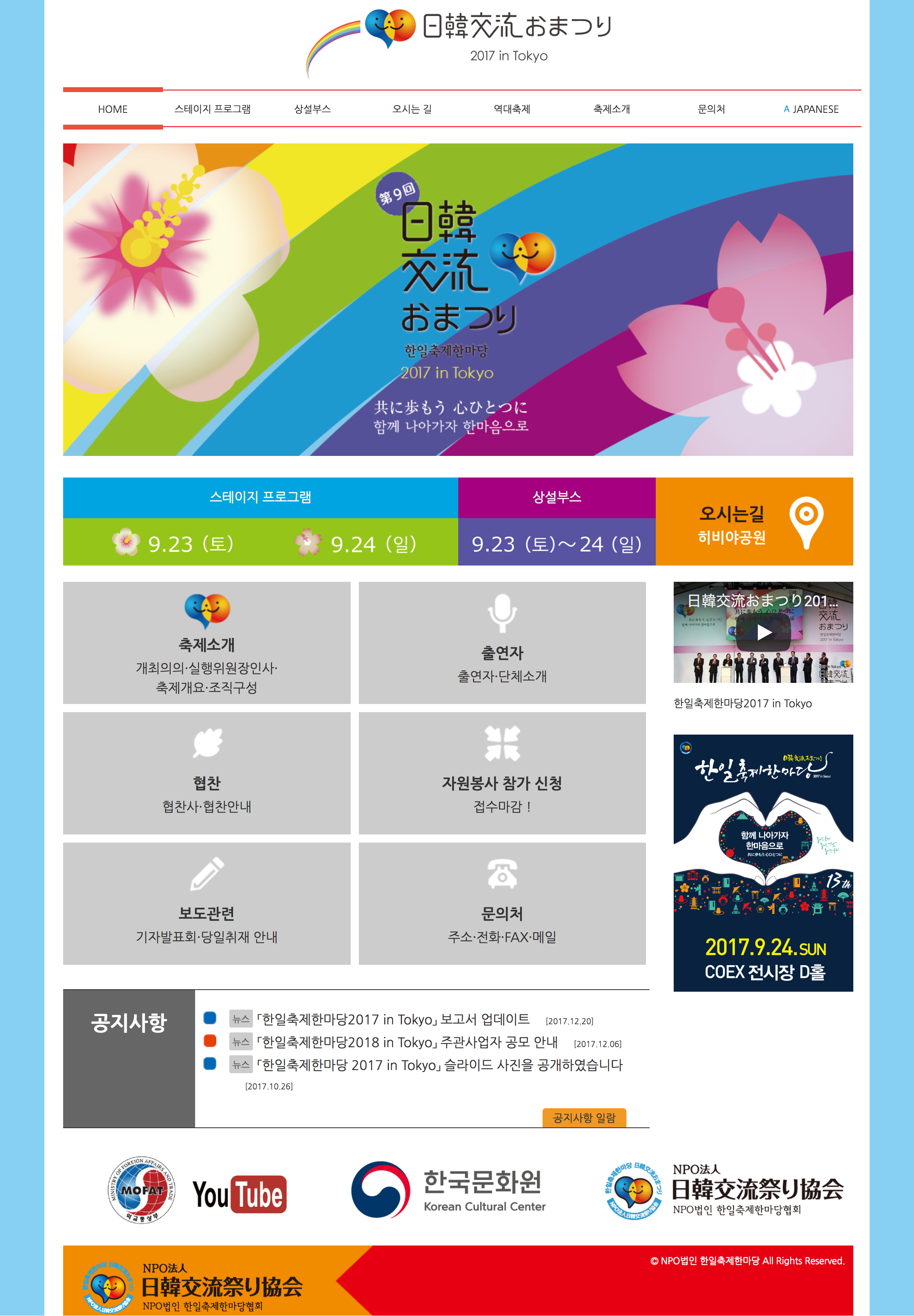The width and height of the screenshot is (914, 1316).
Task: Open the 축제소개 card
Action: coord(206,643)
